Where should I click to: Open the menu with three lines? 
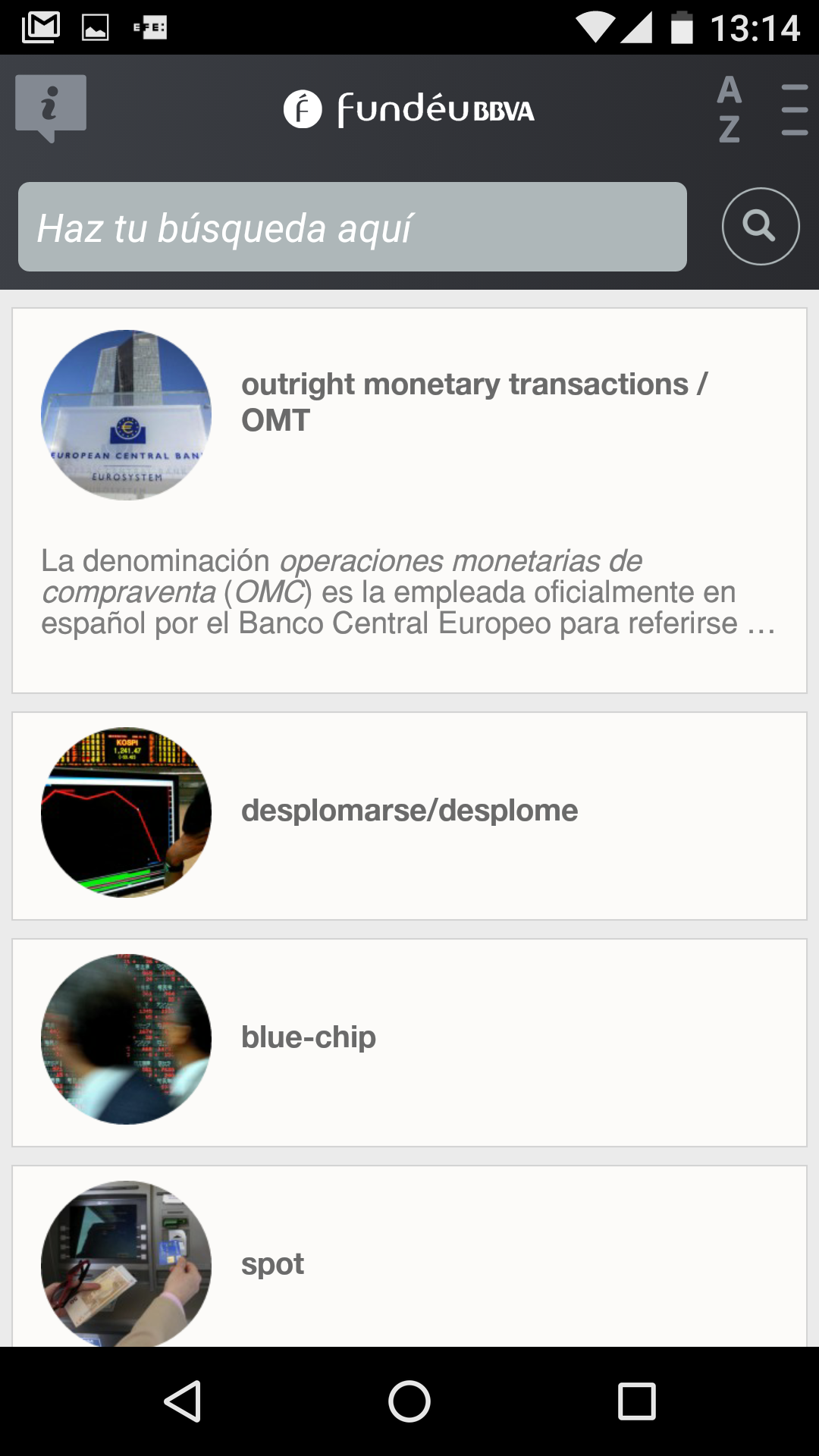(794, 110)
